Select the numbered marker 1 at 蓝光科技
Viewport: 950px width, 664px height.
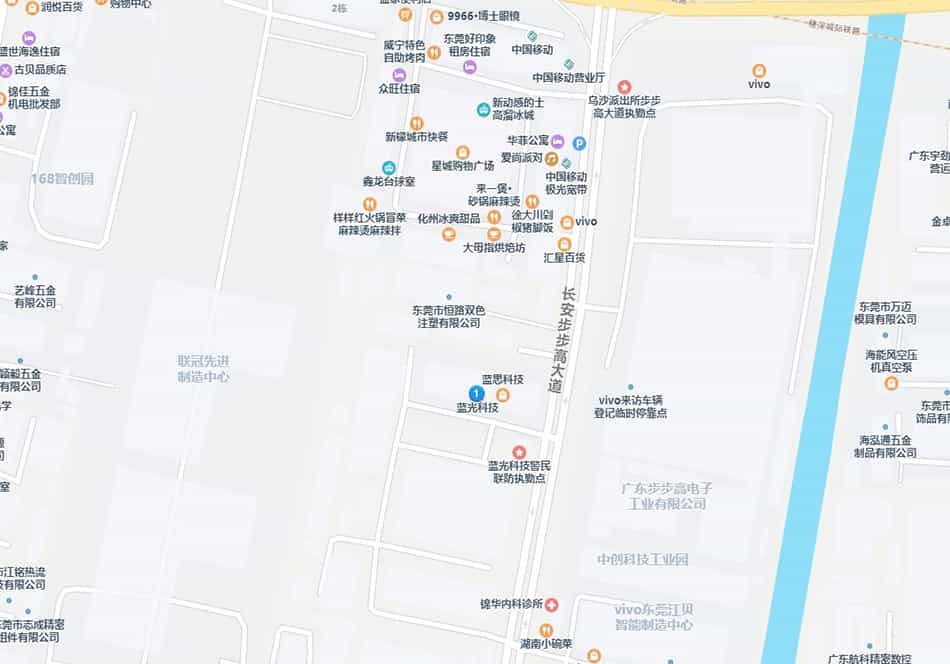tap(476, 394)
